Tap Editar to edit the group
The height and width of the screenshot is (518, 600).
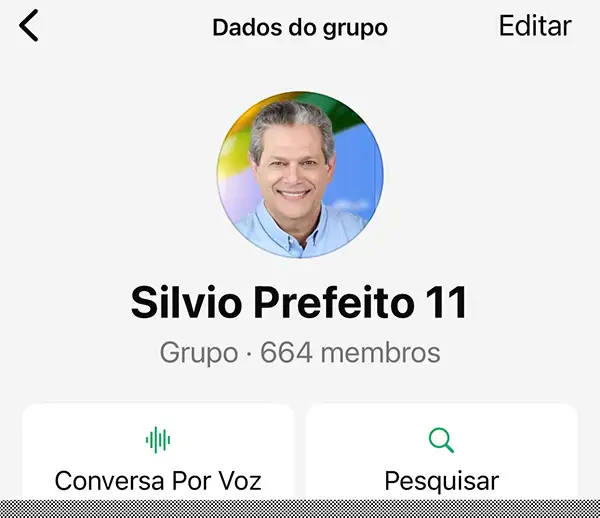[535, 26]
